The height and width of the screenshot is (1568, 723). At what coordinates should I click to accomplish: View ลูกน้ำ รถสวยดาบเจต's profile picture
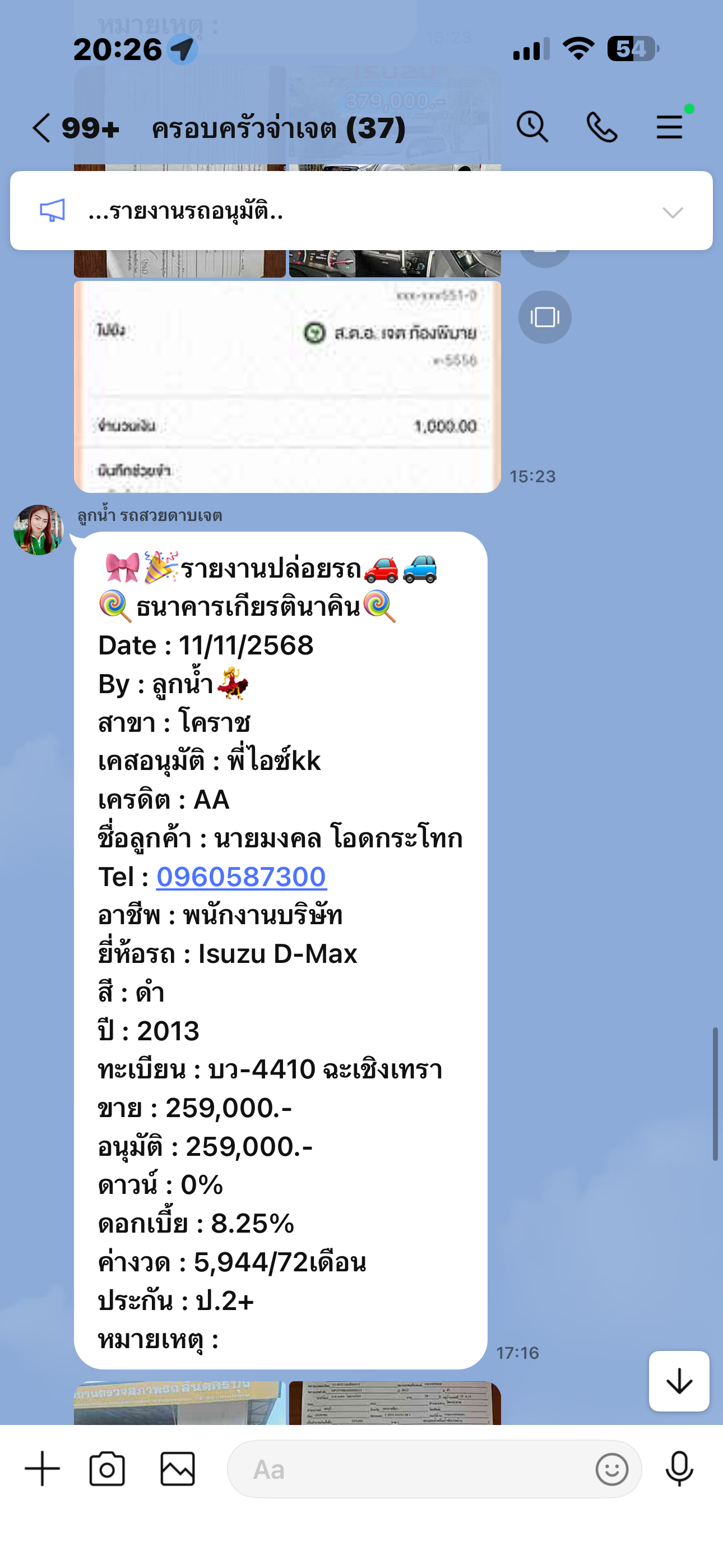tap(38, 529)
